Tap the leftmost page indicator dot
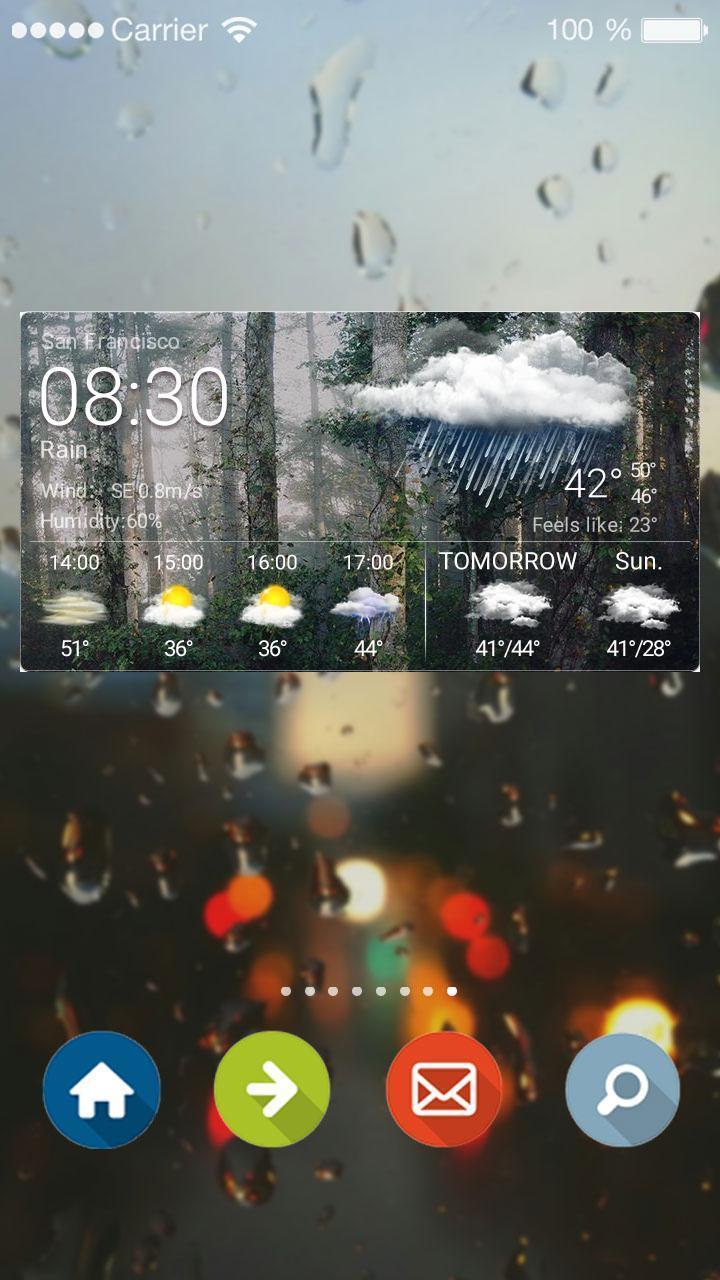This screenshot has height=1280, width=720. point(285,990)
